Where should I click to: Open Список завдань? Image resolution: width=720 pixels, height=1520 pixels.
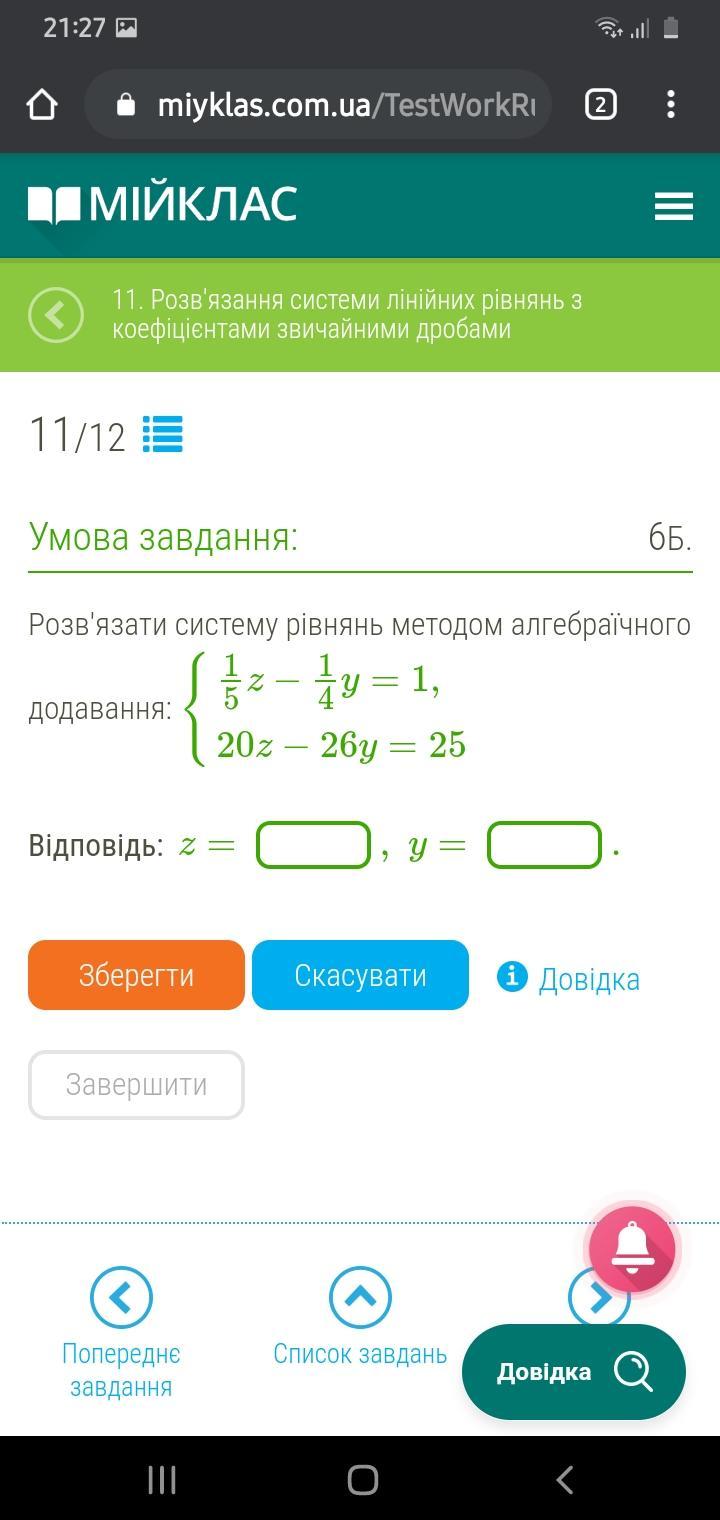pos(360,1297)
